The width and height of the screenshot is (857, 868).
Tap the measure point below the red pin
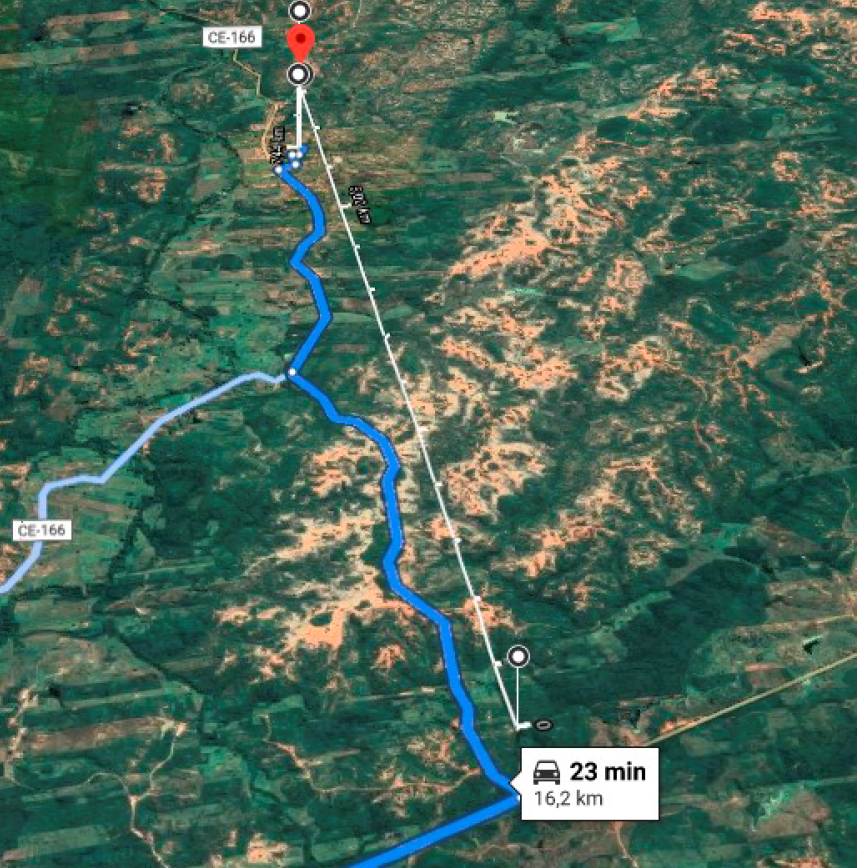click(299, 74)
